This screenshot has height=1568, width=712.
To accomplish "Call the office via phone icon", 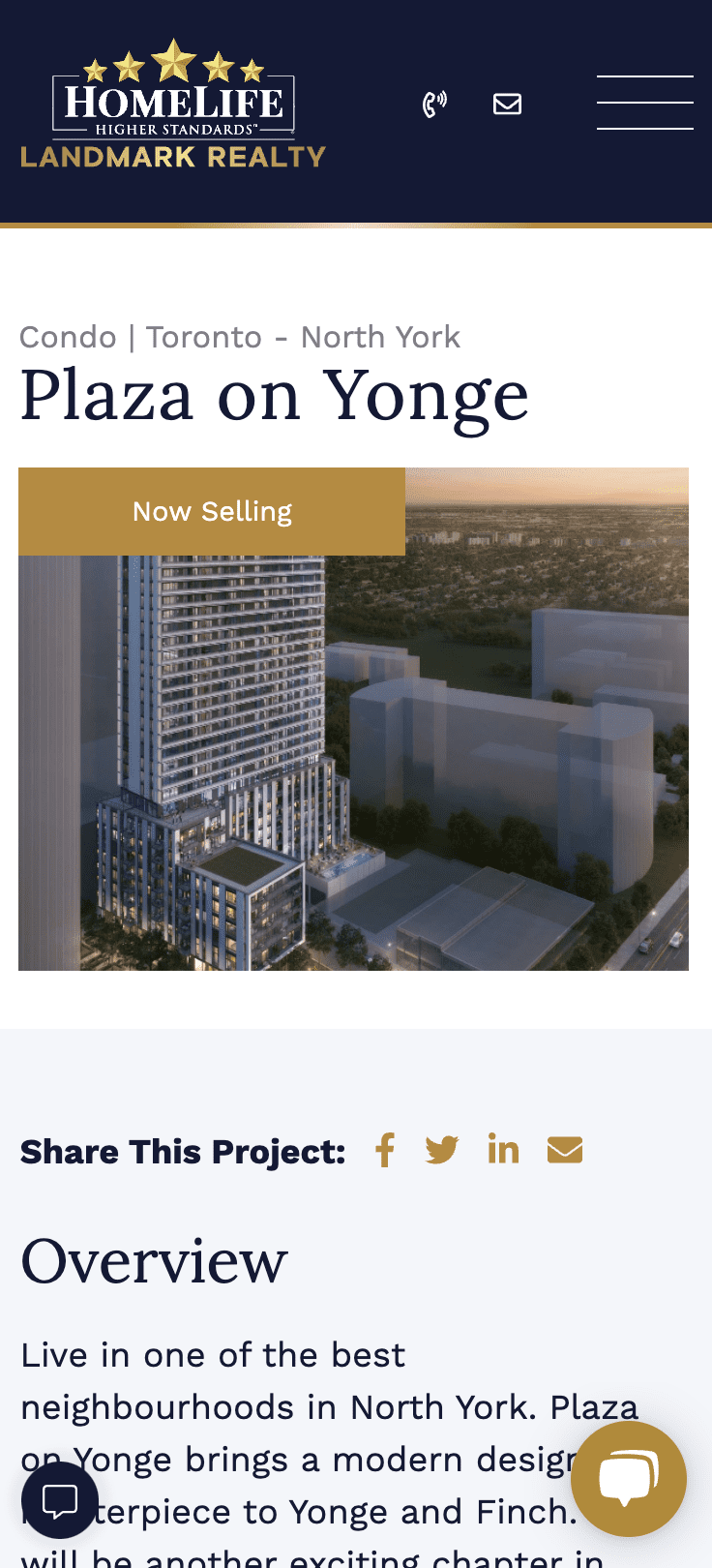I will pyautogui.click(x=434, y=104).
